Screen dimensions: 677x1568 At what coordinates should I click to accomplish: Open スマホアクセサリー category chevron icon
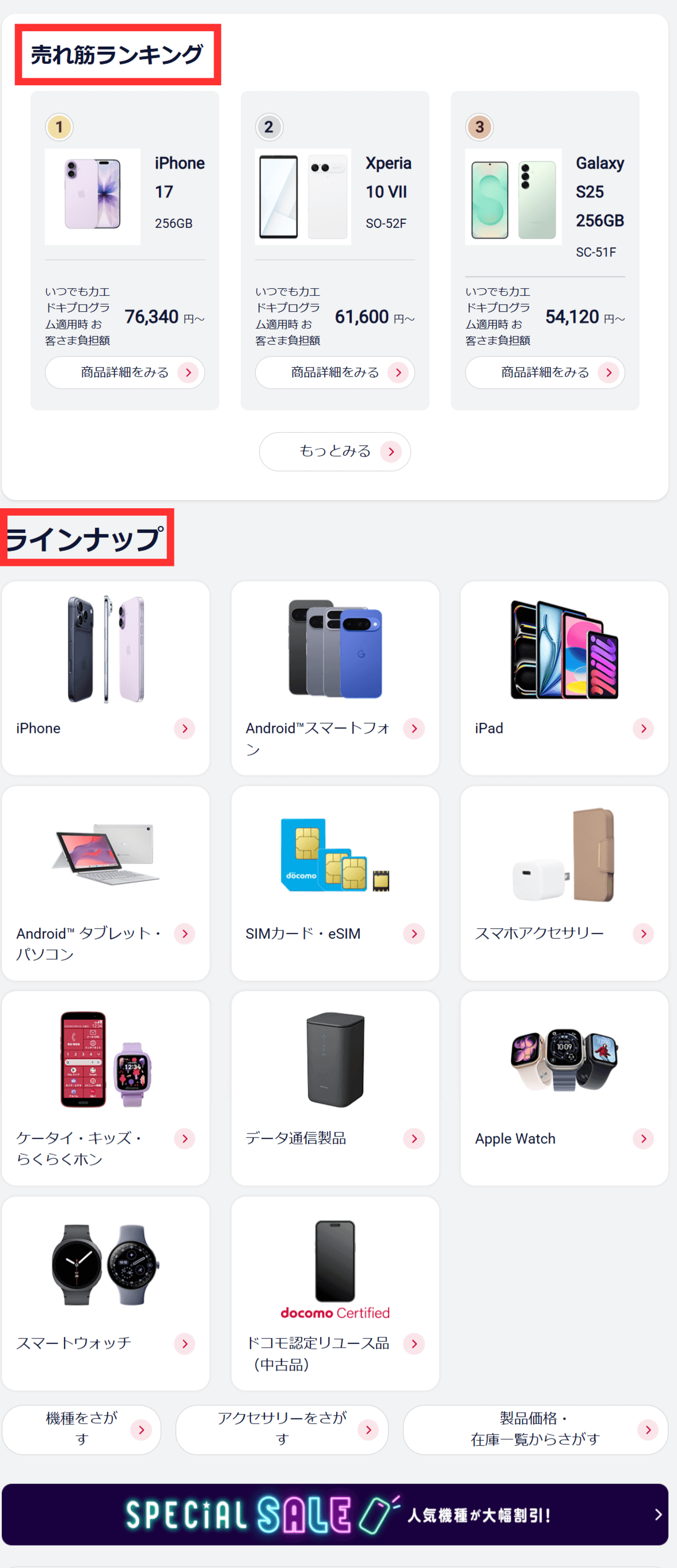pyautogui.click(x=643, y=933)
